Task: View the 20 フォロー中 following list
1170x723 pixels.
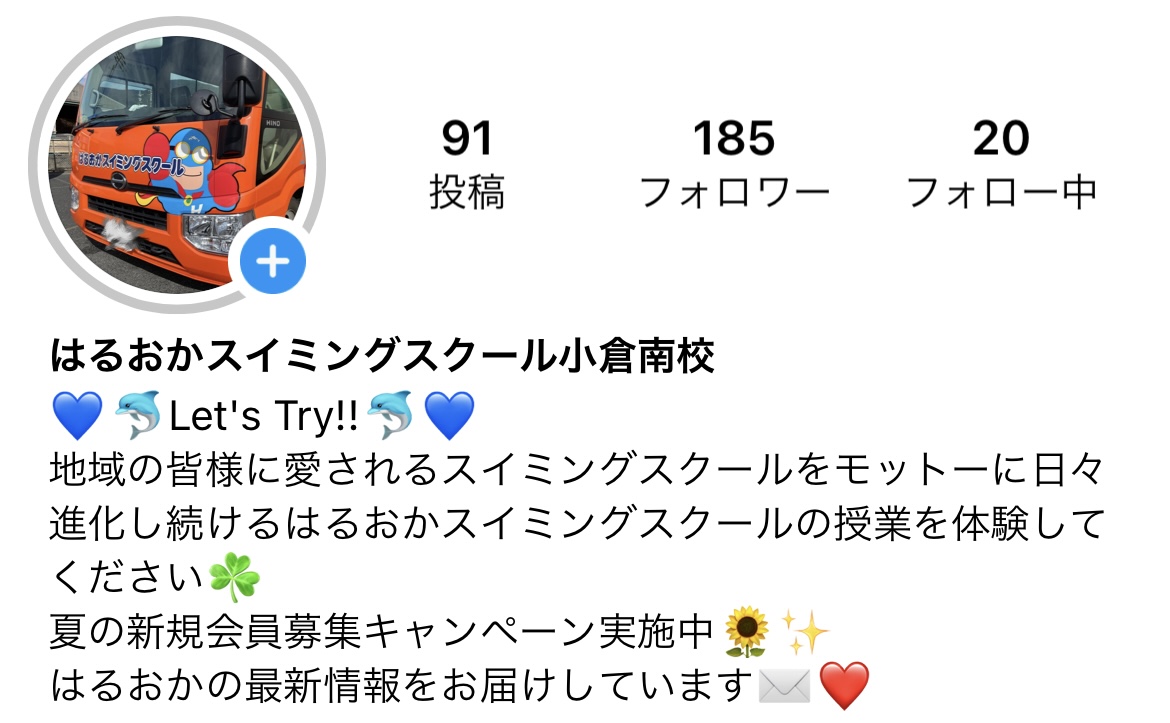Action: pyautogui.click(x=1001, y=164)
